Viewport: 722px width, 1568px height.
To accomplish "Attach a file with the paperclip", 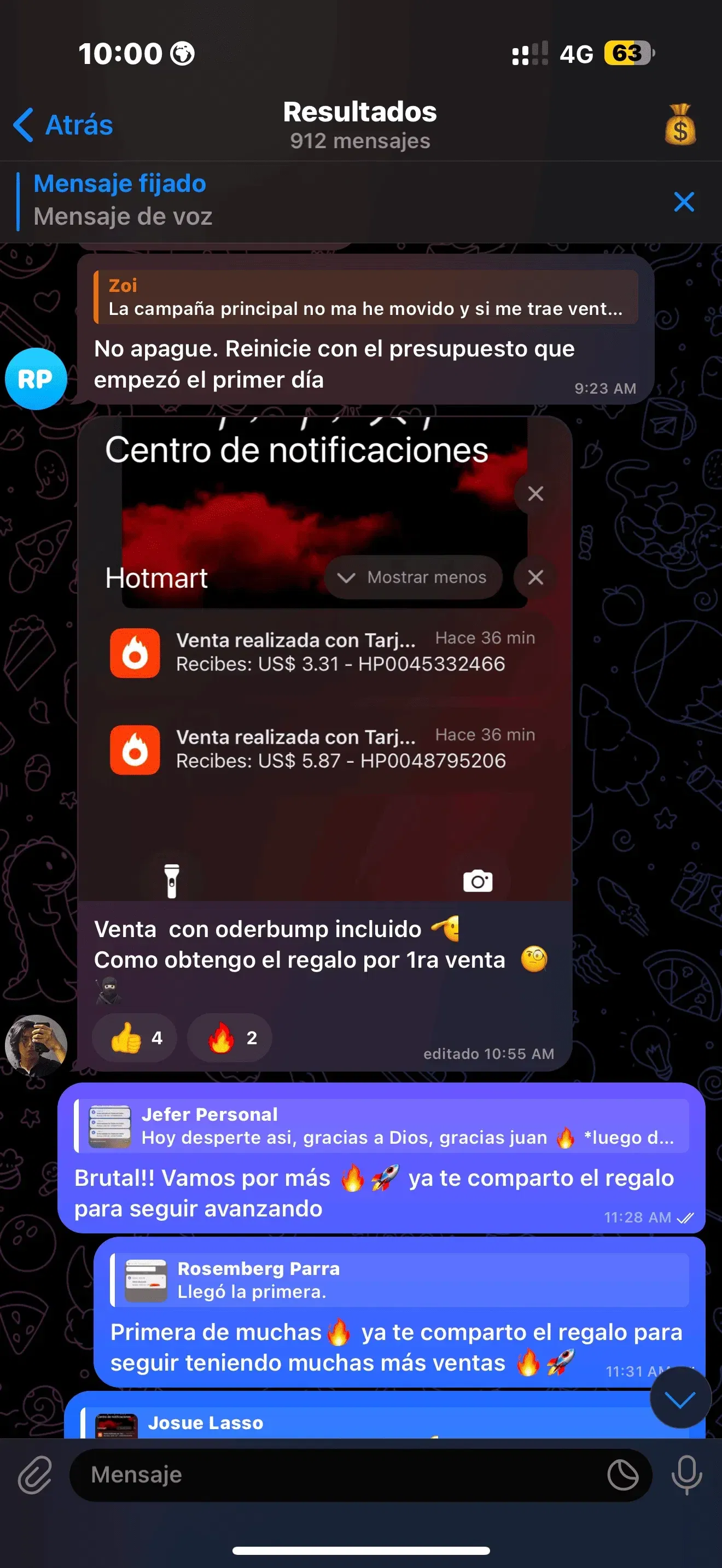I will (x=34, y=1475).
